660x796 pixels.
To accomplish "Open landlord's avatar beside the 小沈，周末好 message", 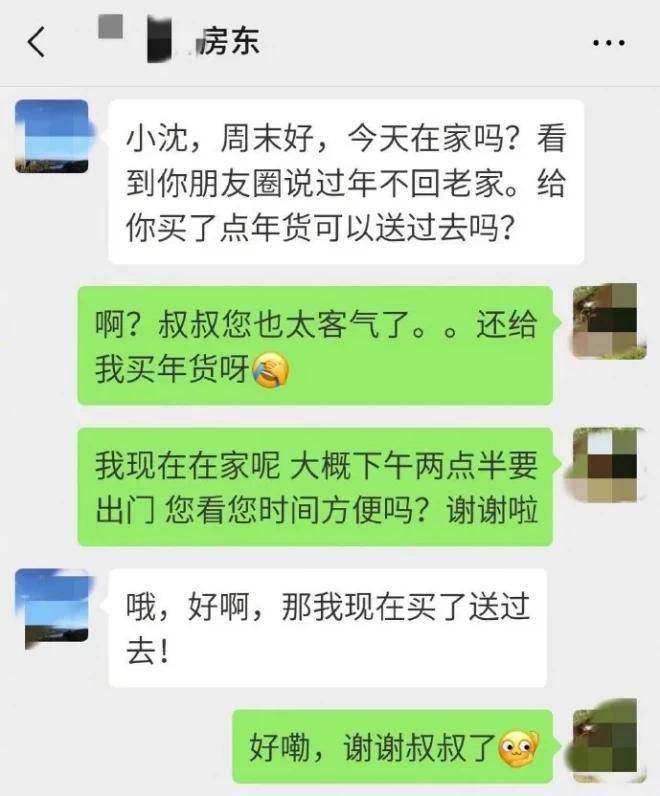I will tap(52, 136).
